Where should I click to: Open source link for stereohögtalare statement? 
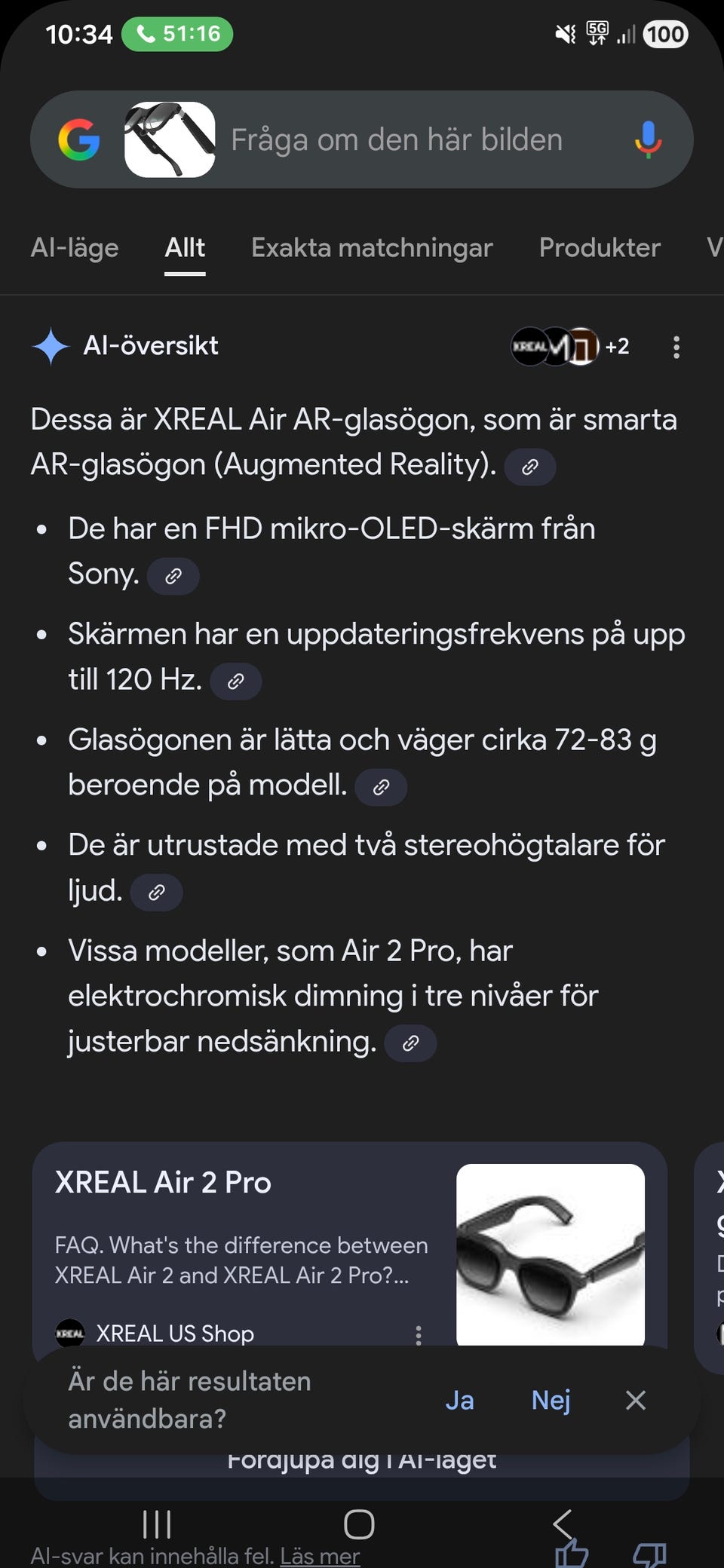[157, 893]
